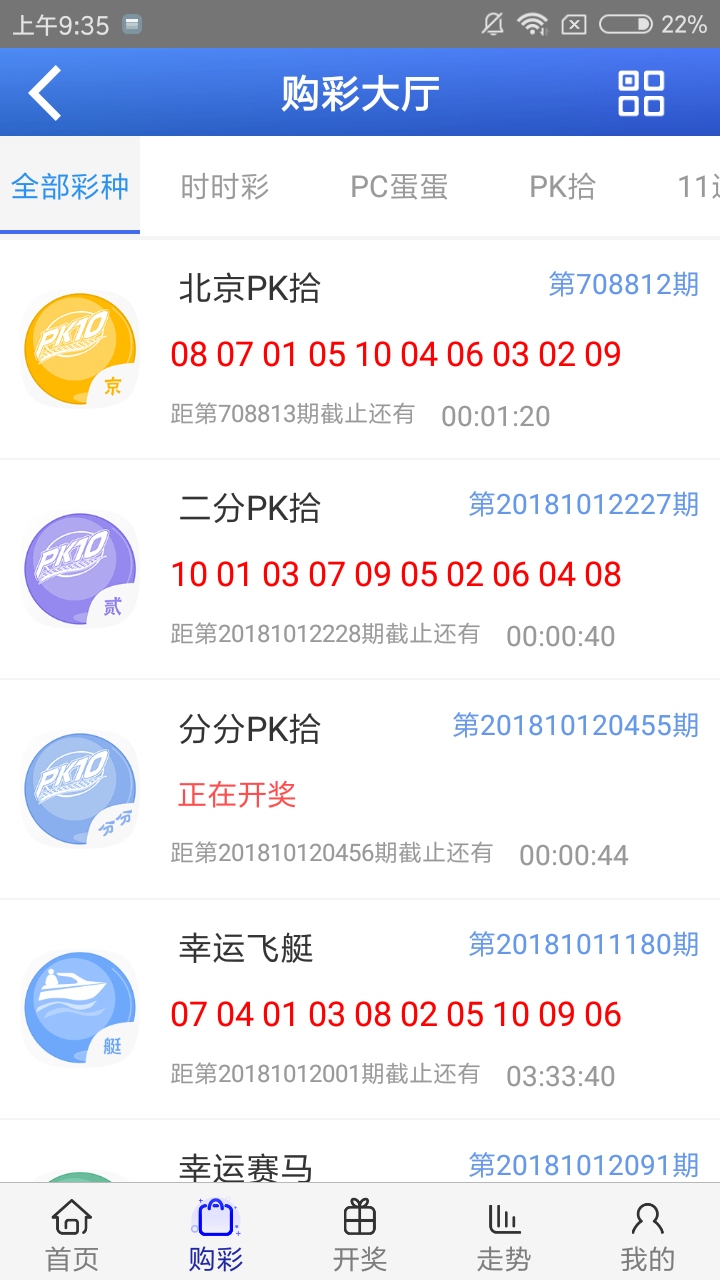Show the PK拾 category tab
Image resolution: width=720 pixels, height=1280 pixels.
click(x=562, y=187)
